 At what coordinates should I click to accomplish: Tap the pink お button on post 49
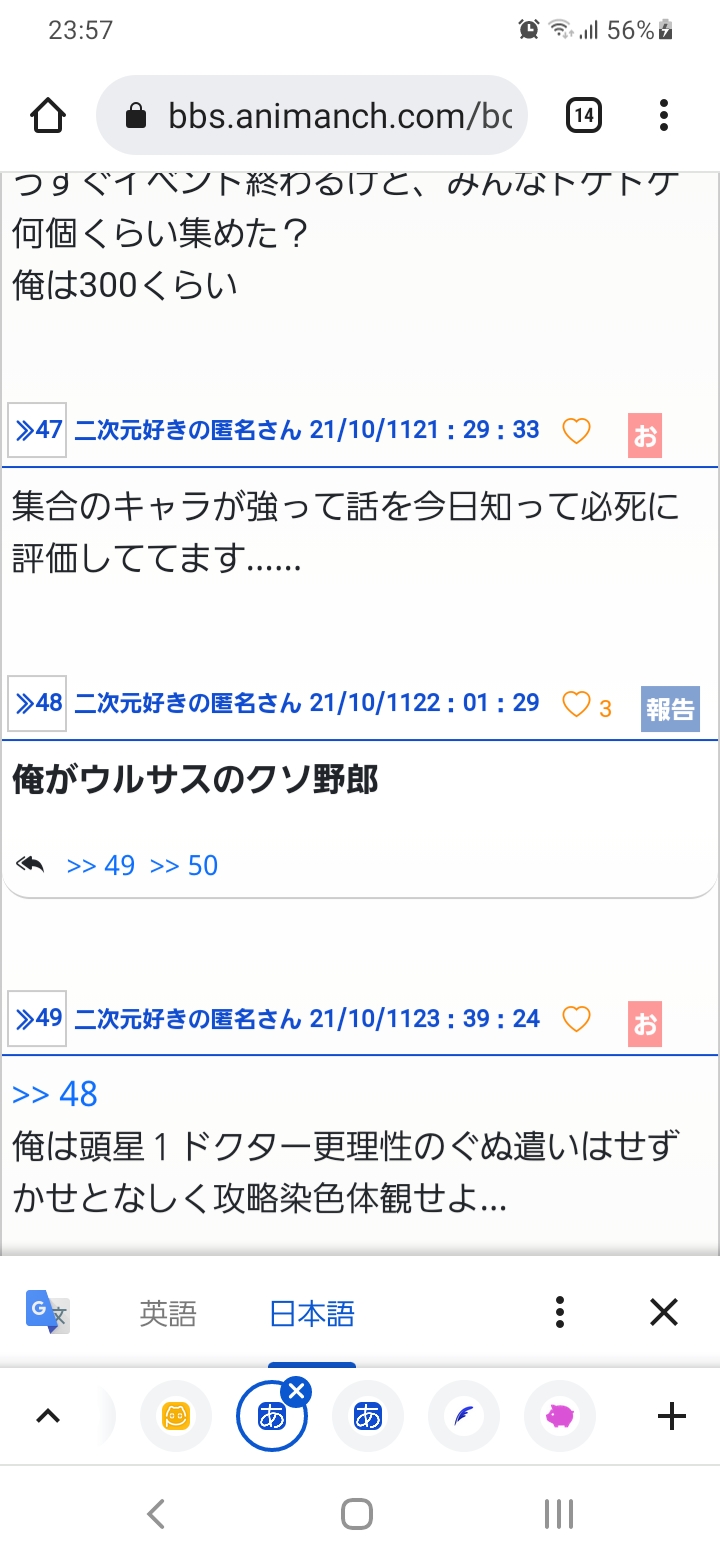pyautogui.click(x=645, y=1024)
